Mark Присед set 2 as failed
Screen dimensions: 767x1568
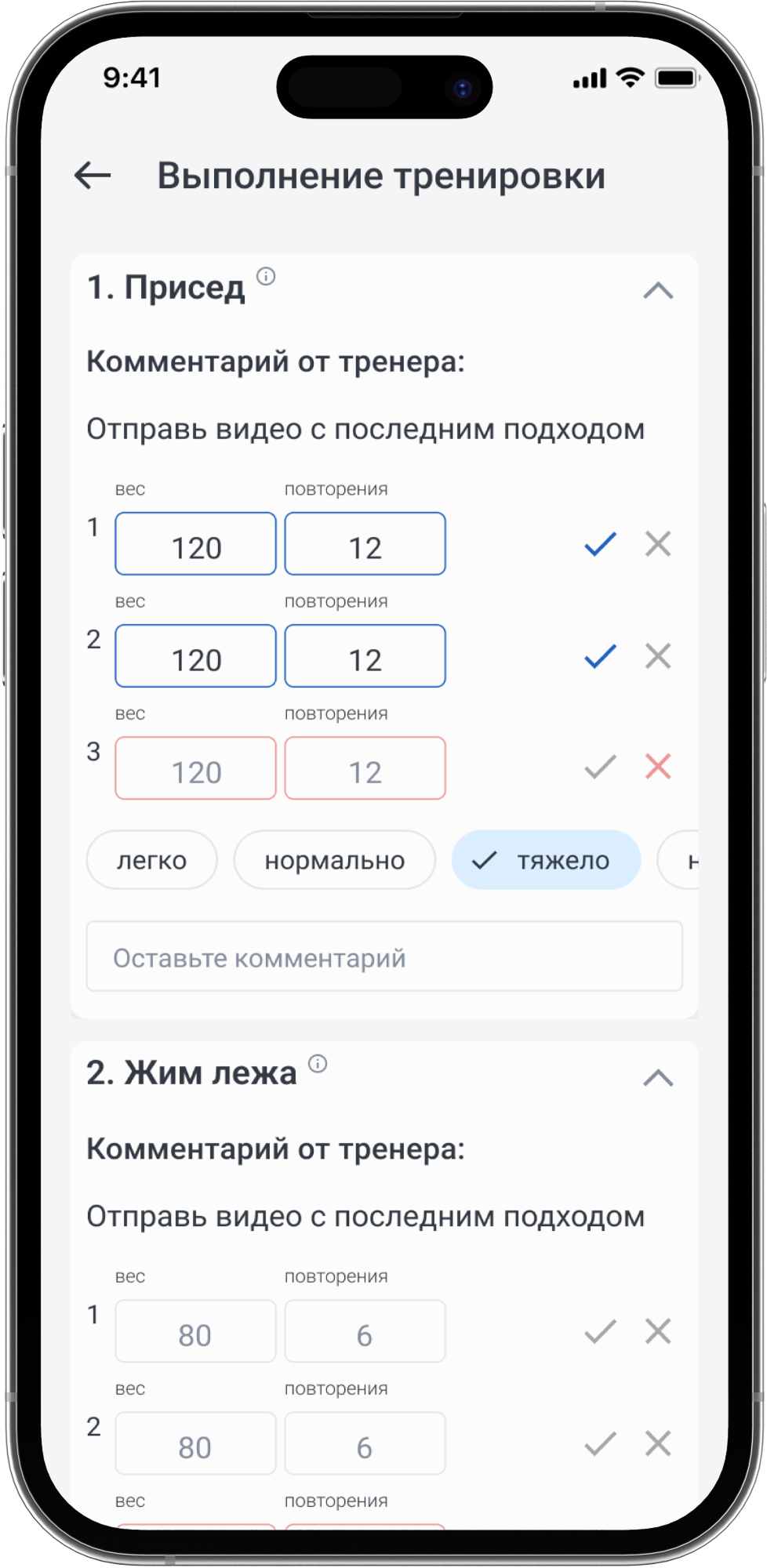658,656
